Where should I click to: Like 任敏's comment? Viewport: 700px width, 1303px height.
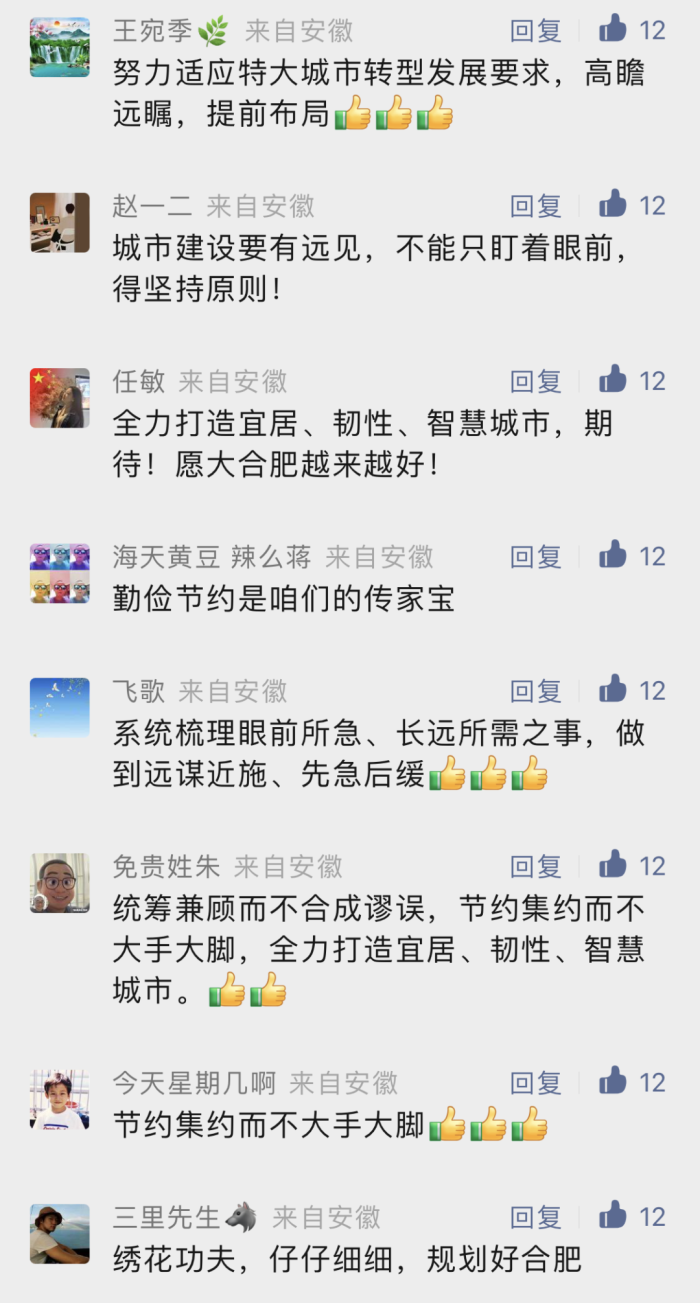tap(613, 380)
